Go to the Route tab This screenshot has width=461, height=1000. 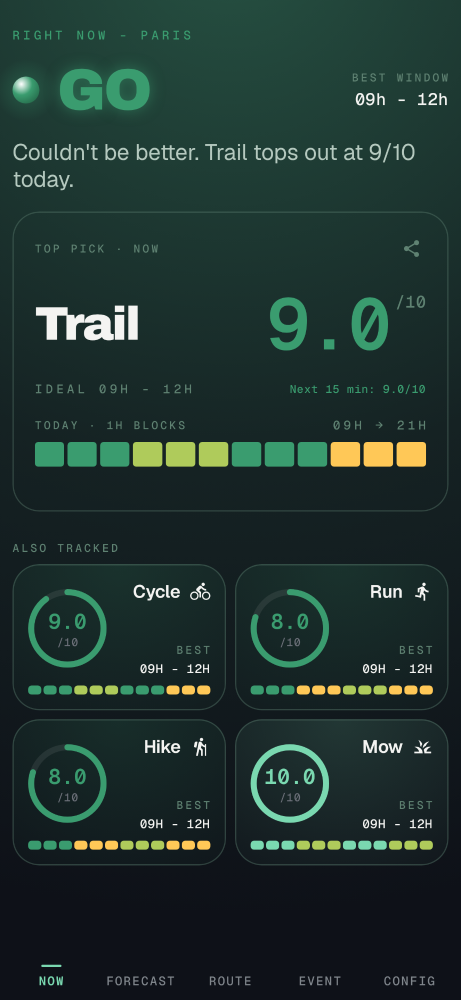230,981
